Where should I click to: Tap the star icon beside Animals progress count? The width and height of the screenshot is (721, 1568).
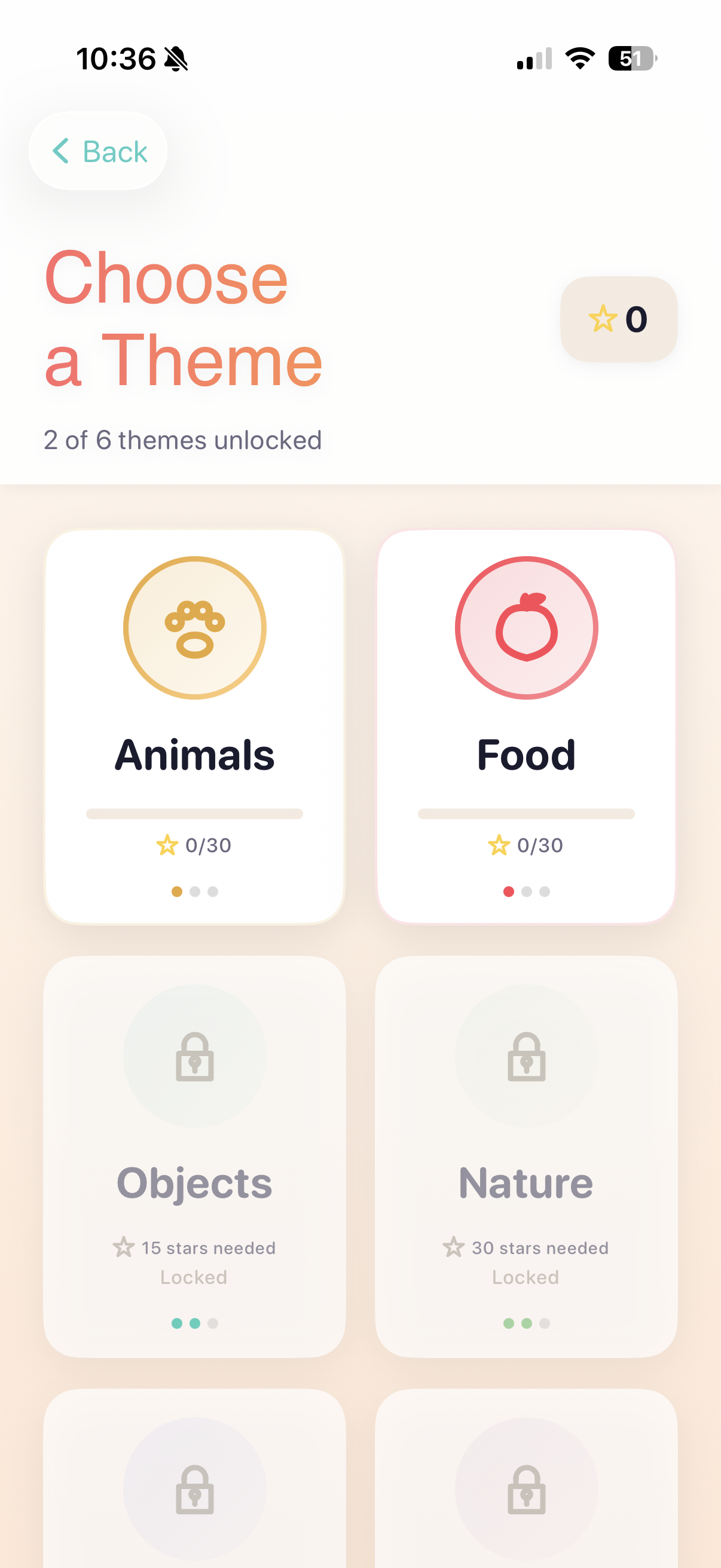pos(167,844)
